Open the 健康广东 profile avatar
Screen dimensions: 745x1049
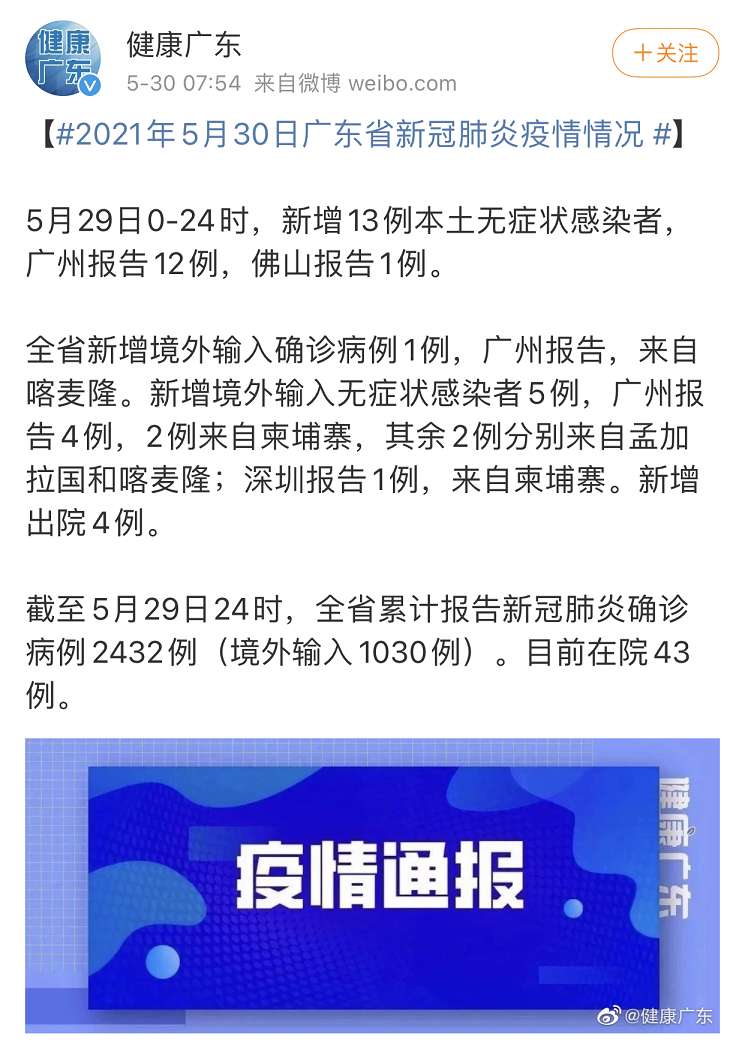coord(64,60)
